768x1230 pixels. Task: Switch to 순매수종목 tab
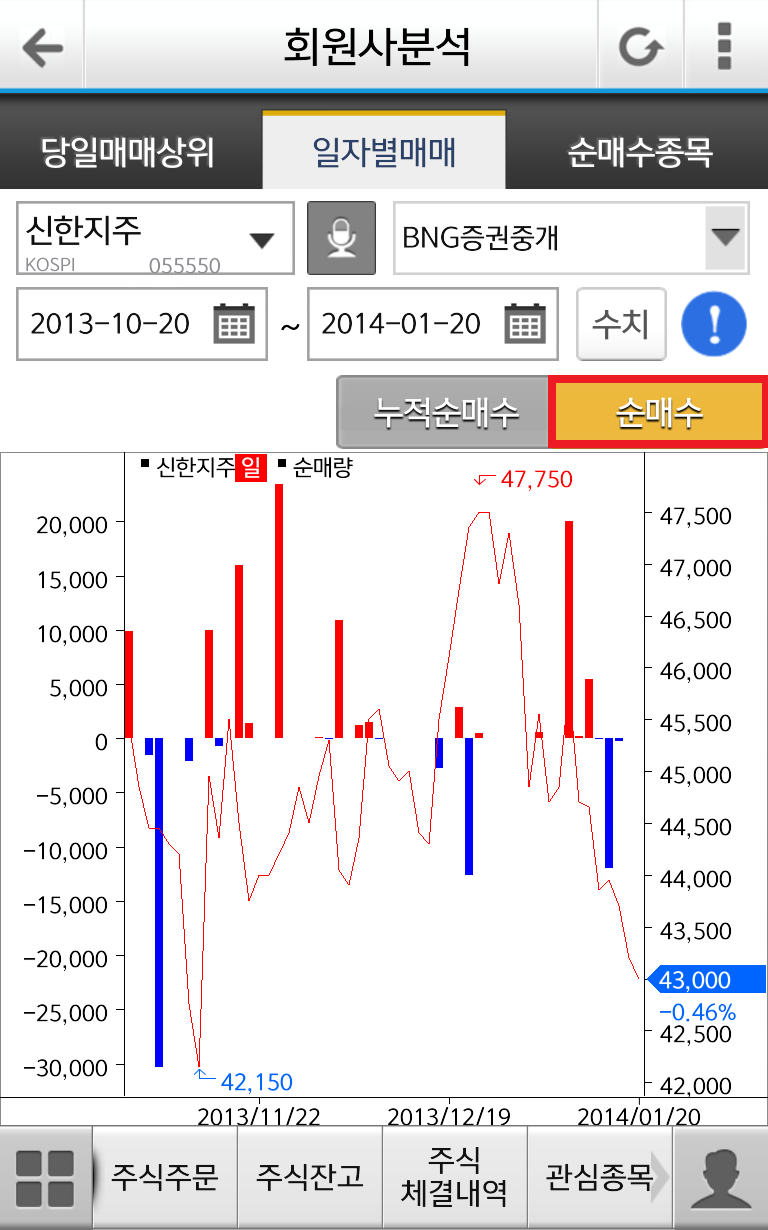640,152
